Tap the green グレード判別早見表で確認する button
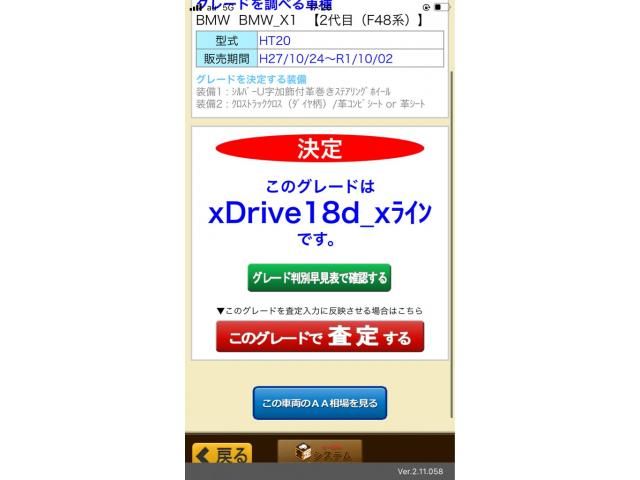Image resolution: width=640 pixels, height=480 pixels. (x=319, y=277)
